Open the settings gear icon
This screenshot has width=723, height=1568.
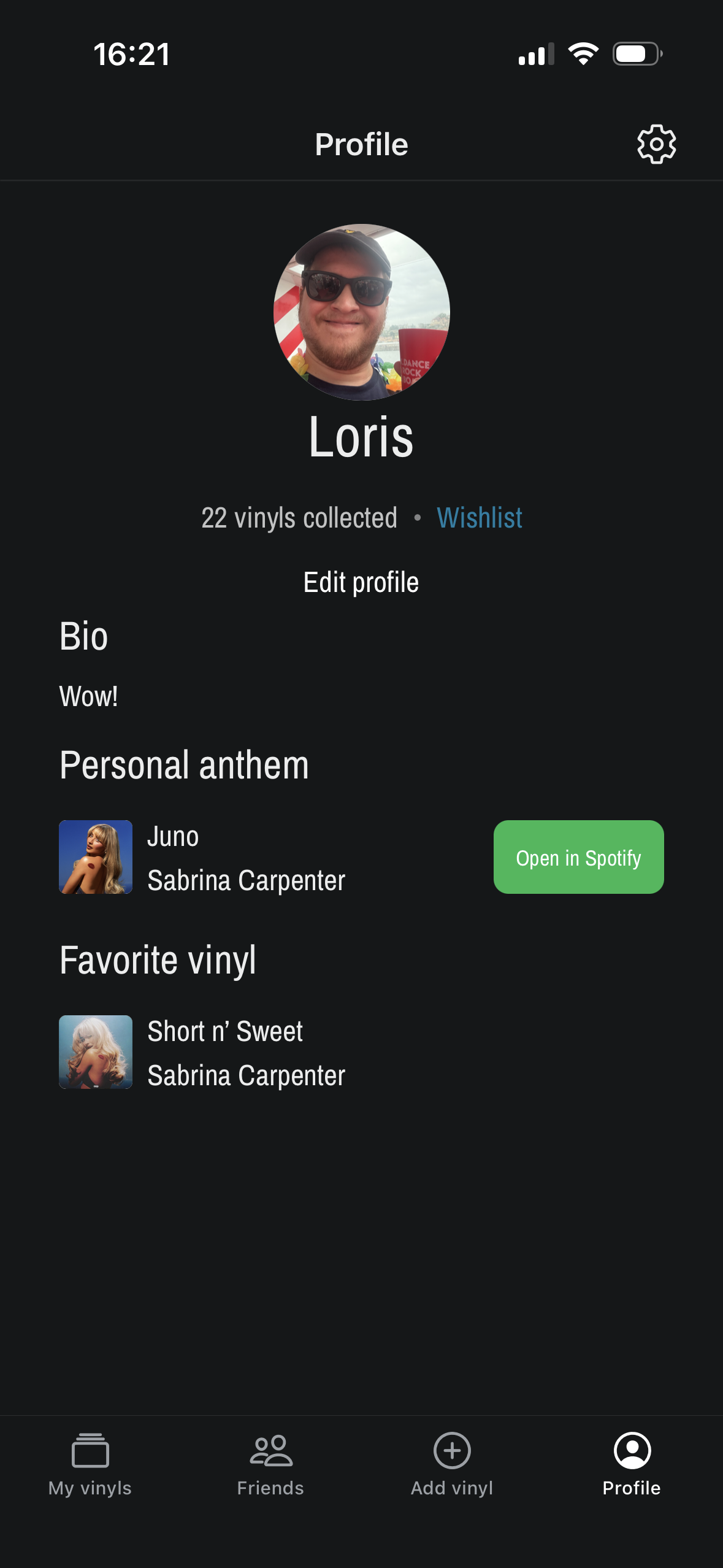point(657,144)
